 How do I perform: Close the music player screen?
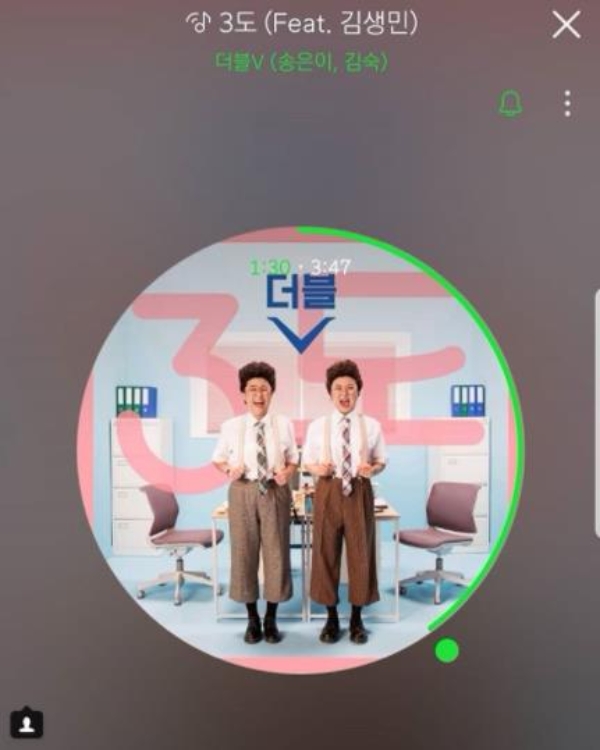(566, 25)
